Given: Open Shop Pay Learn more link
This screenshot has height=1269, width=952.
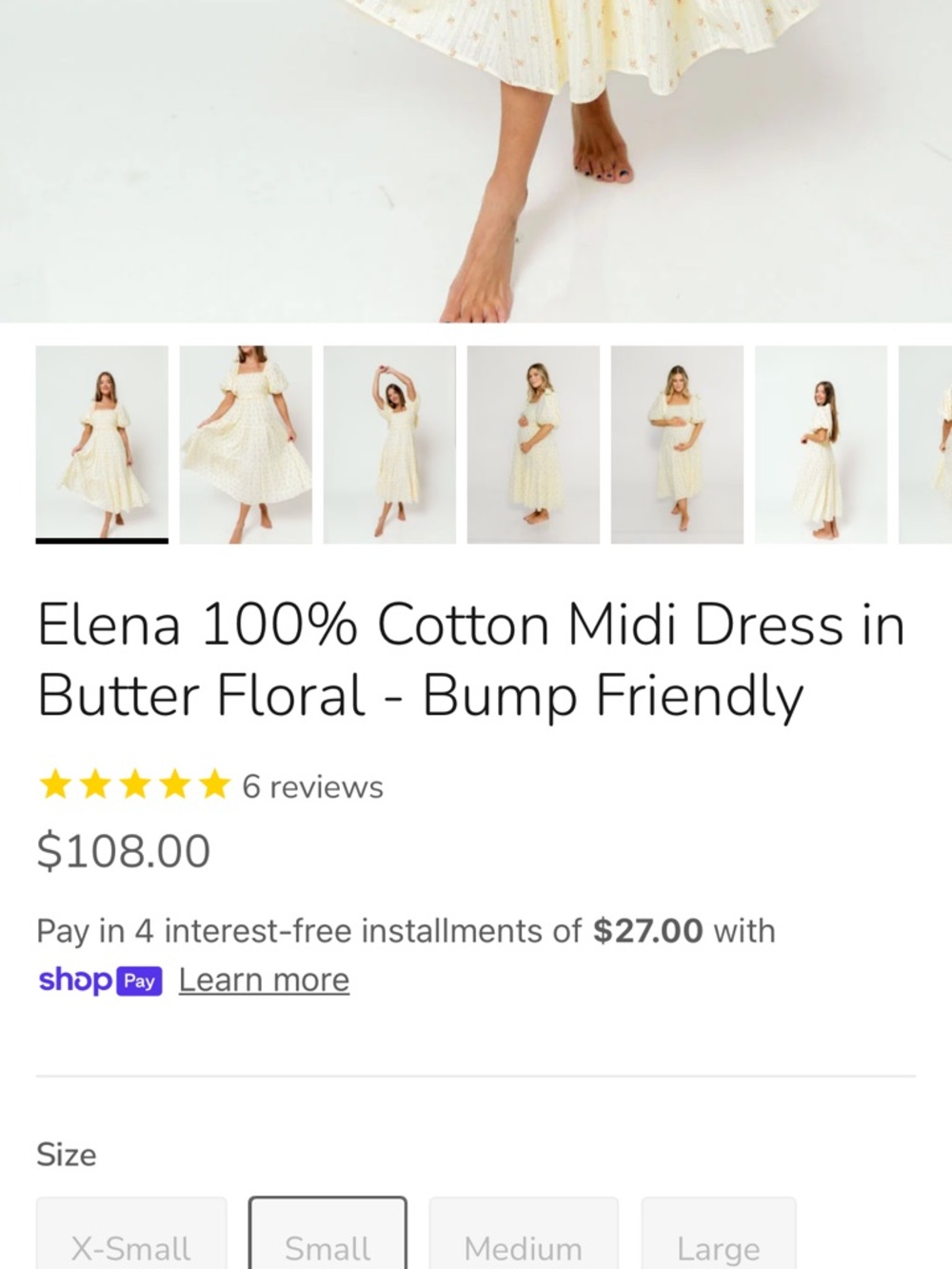Looking at the screenshot, I should click(x=264, y=980).
